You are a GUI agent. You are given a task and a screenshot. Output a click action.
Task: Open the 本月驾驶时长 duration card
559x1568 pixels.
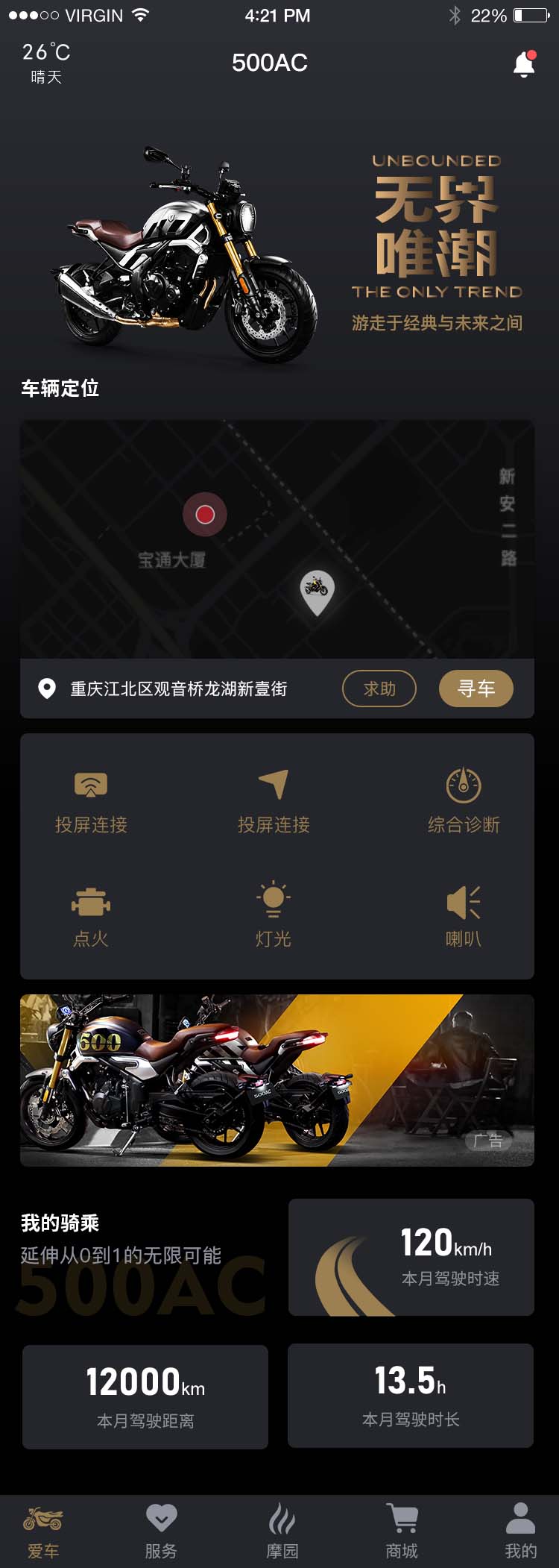coord(411,1395)
